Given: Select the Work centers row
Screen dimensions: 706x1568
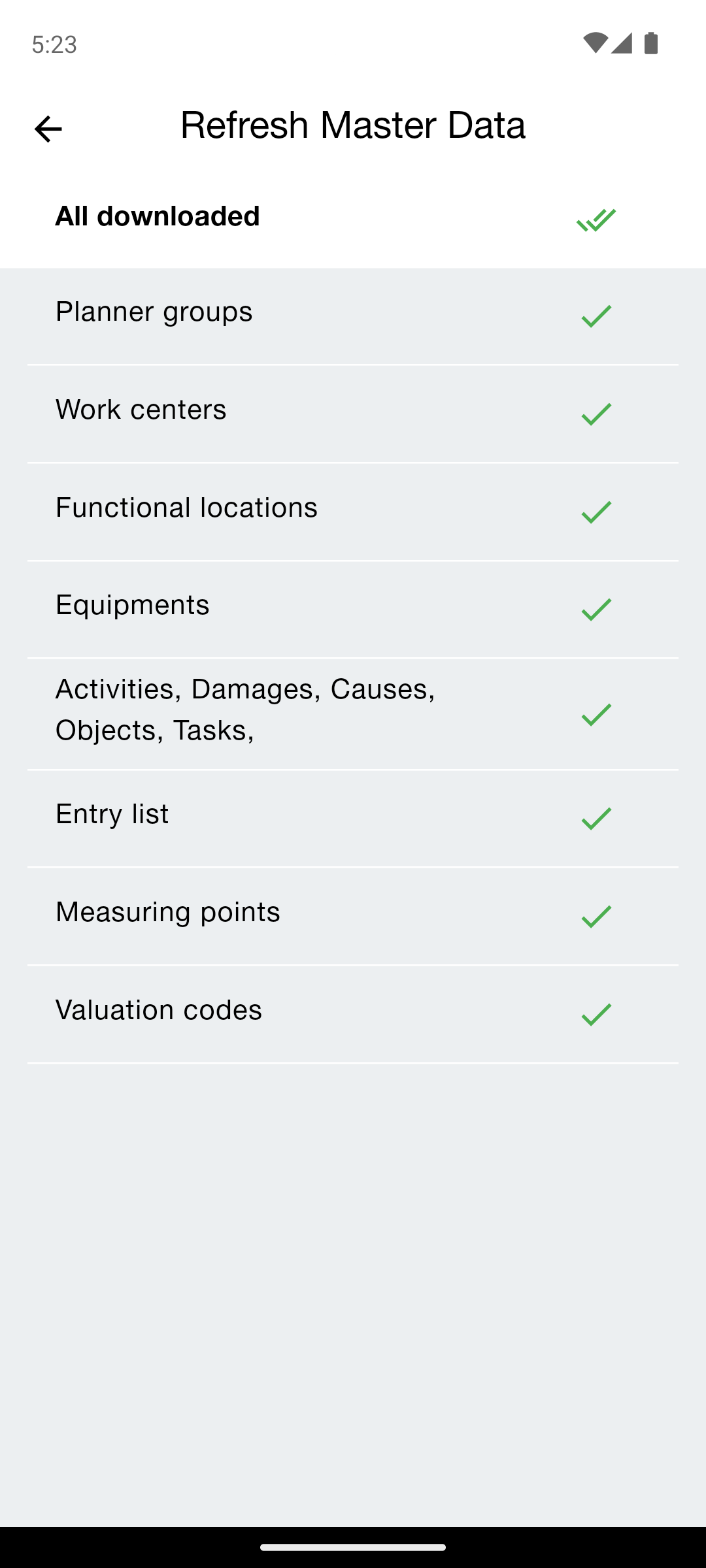Looking at the screenshot, I should click(x=353, y=414).
